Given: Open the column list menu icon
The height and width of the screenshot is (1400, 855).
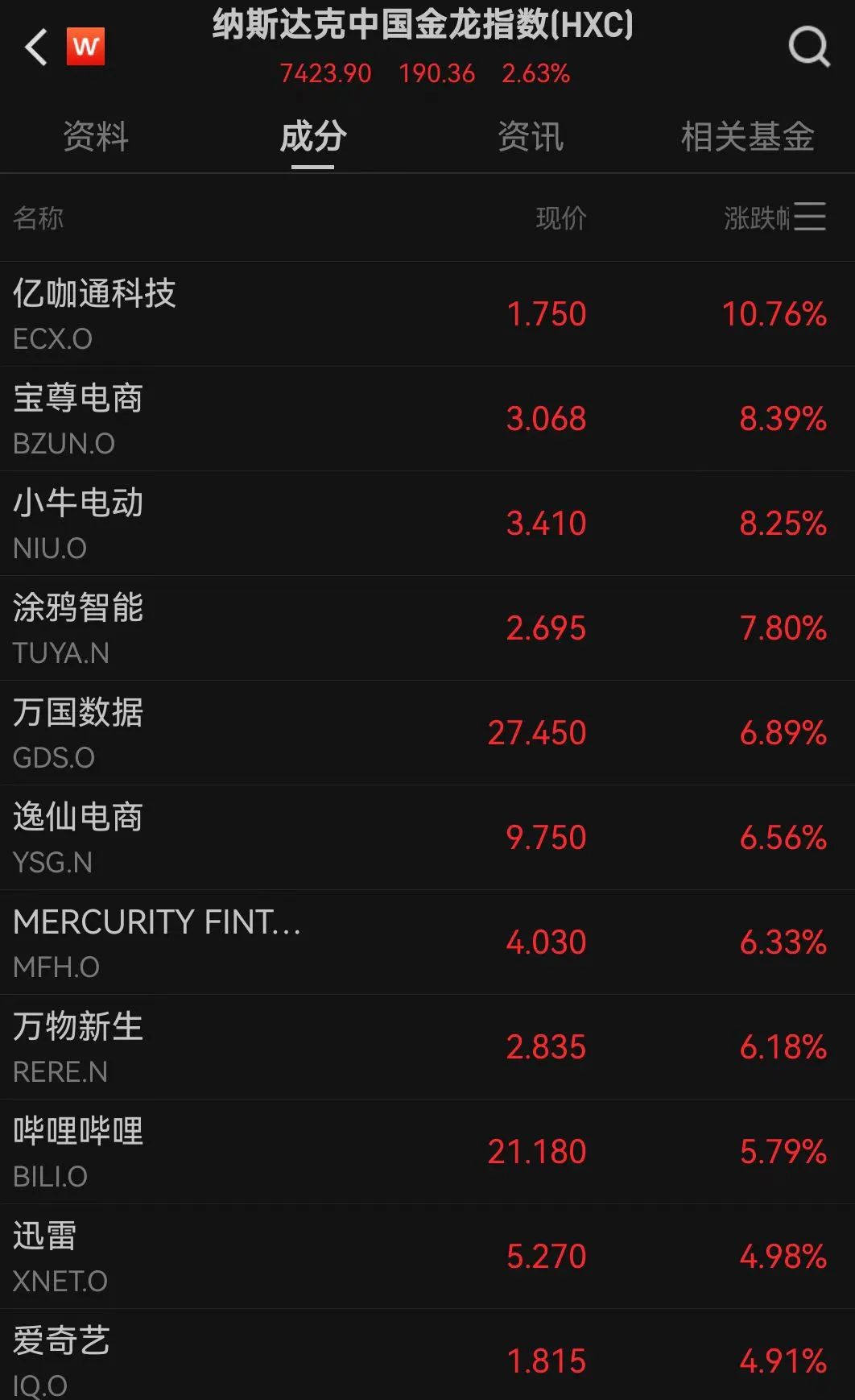Looking at the screenshot, I should pyautogui.click(x=810, y=217).
